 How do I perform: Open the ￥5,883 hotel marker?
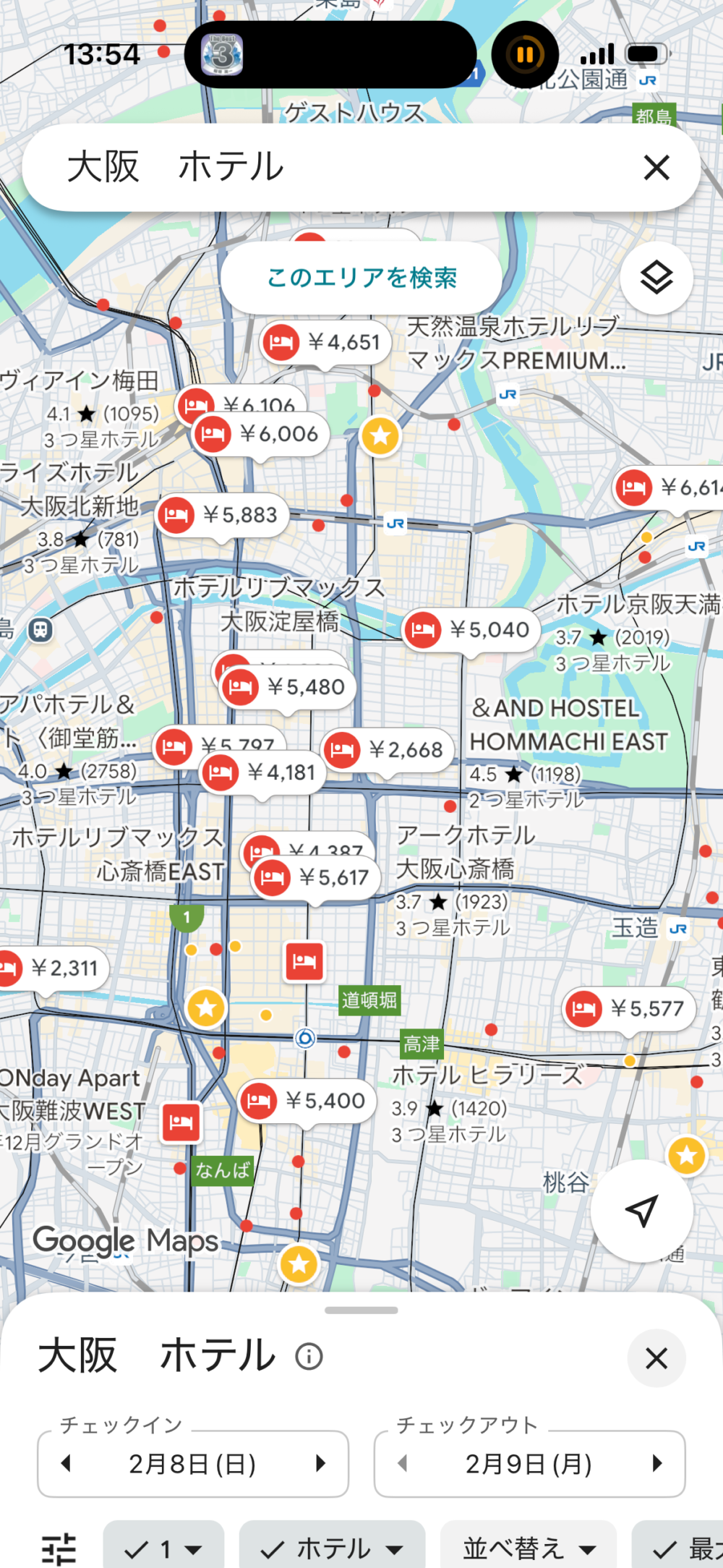point(223,515)
